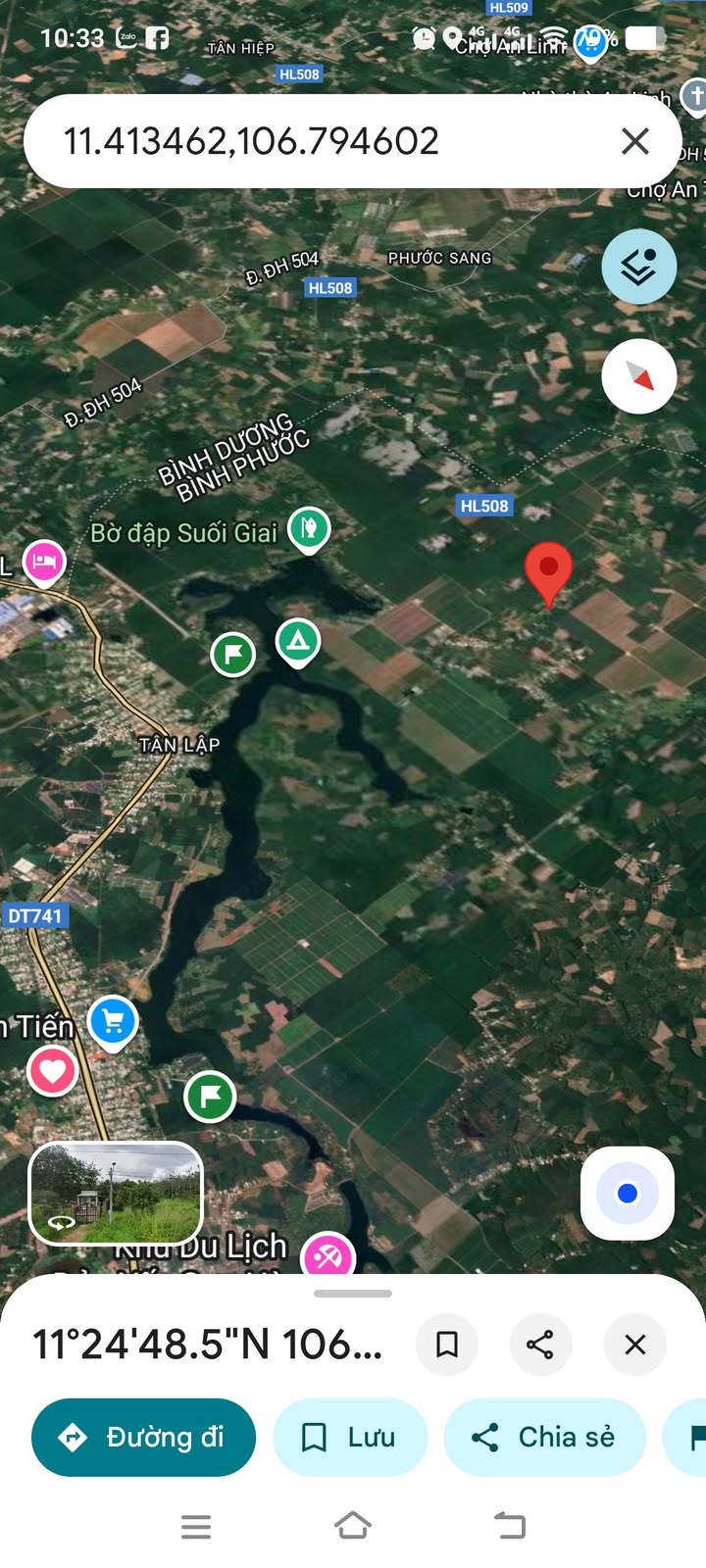Close the place info panel
This screenshot has height=1568, width=706.
click(x=635, y=1344)
